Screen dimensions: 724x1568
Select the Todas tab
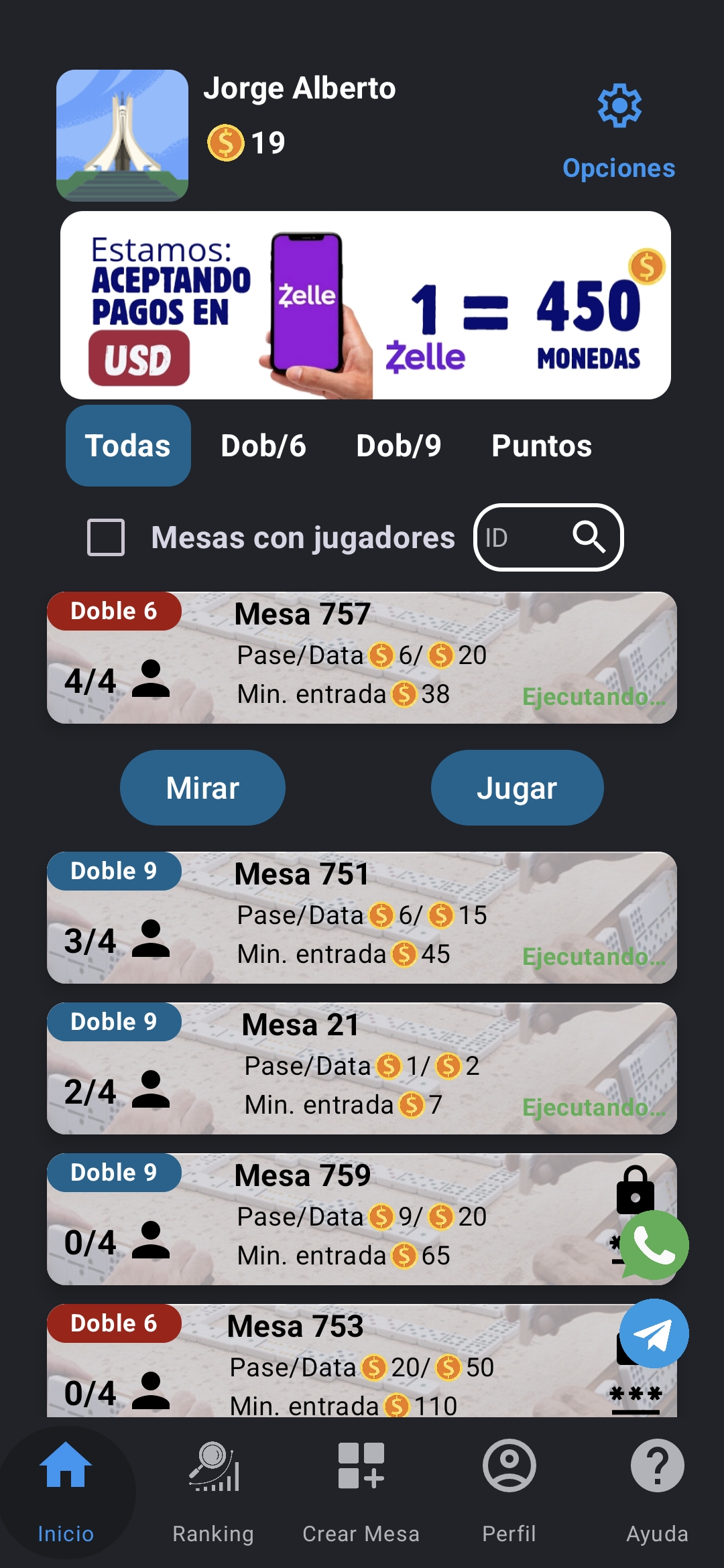(x=128, y=445)
